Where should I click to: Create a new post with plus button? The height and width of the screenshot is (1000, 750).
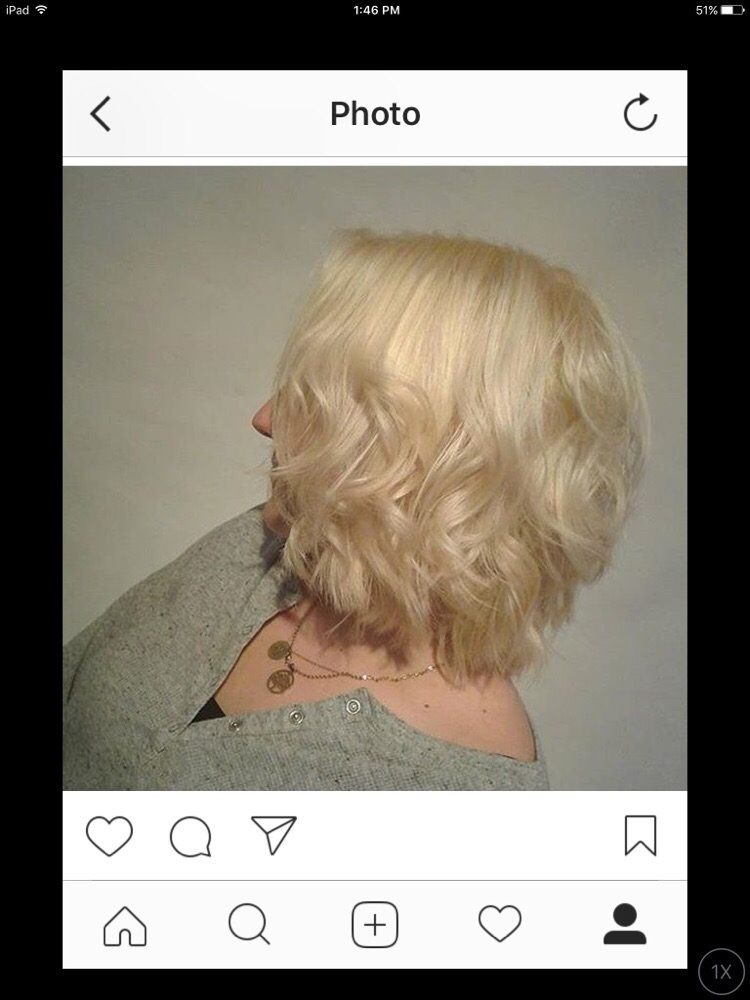point(375,925)
